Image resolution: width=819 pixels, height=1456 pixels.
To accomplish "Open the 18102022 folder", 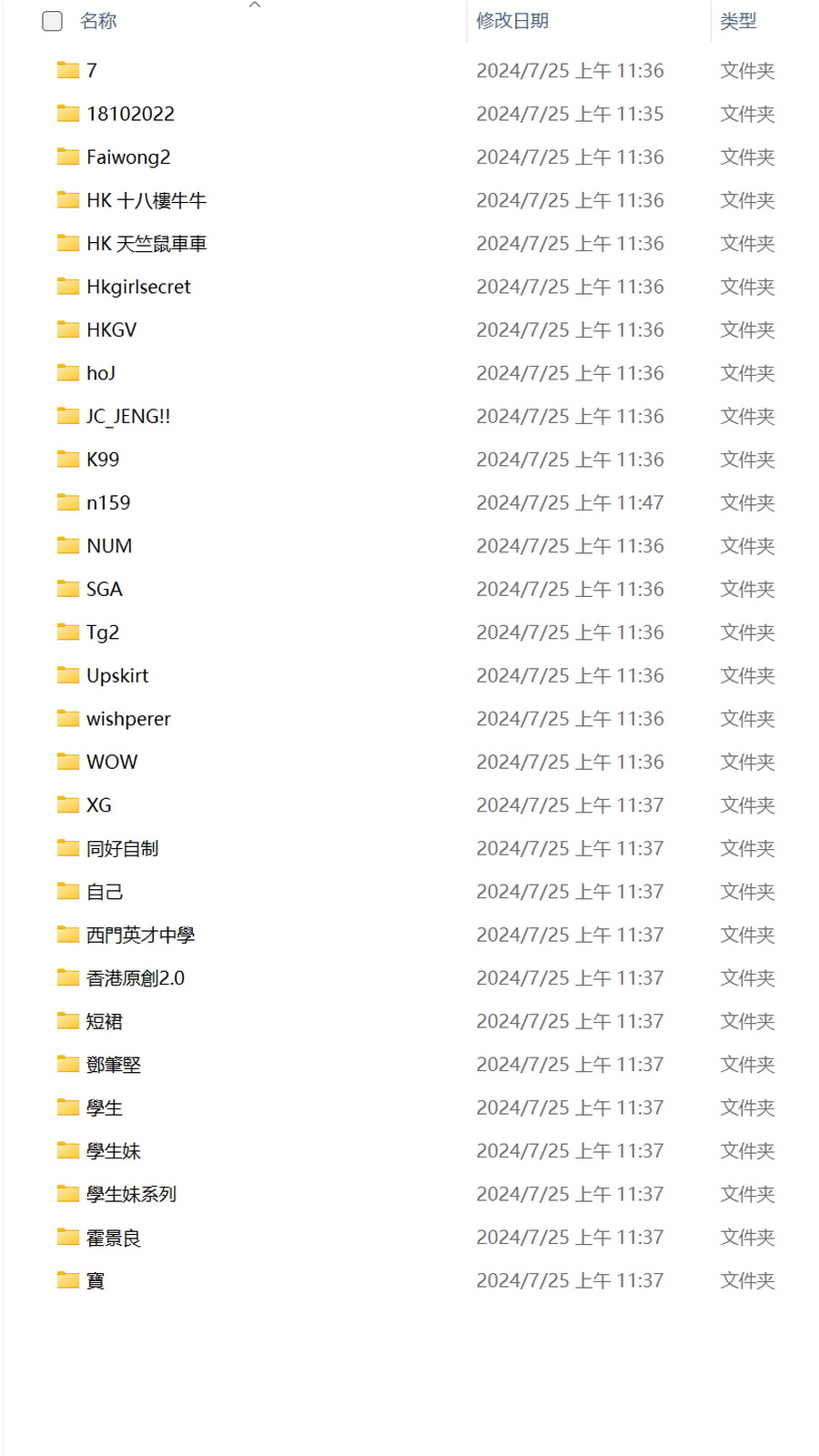I will 130,114.
